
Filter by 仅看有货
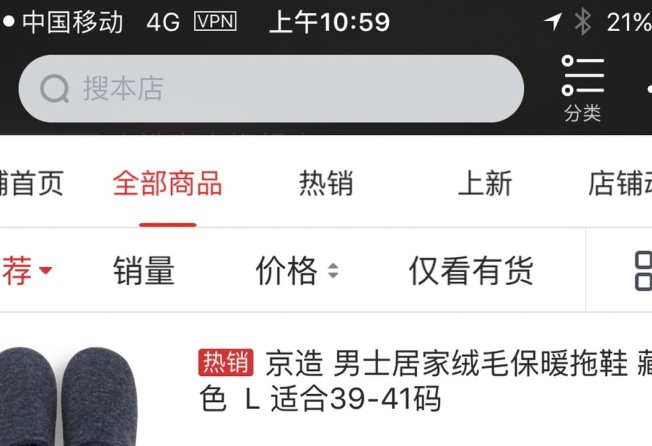[471, 271]
